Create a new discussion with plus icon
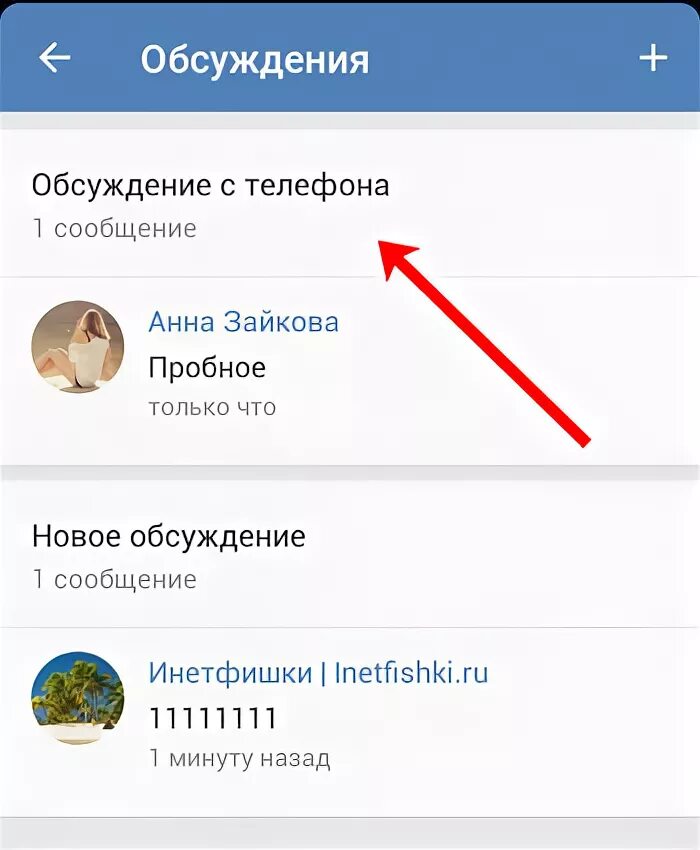Screen dimensions: 700x850 coord(652,58)
